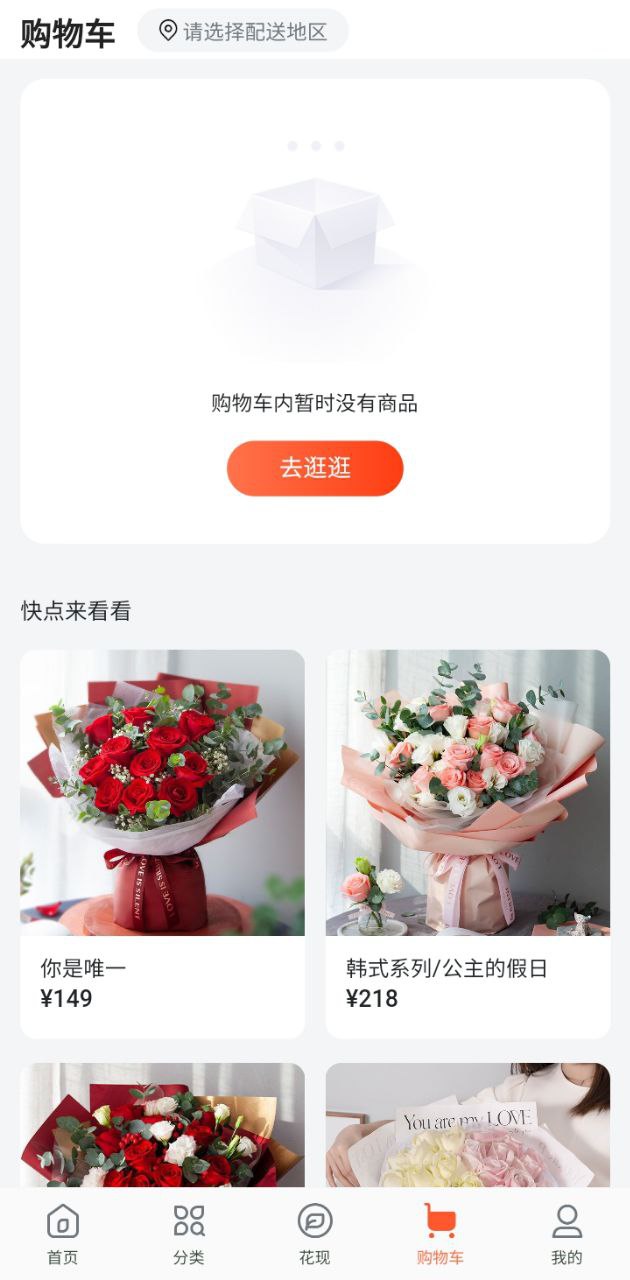Select the 购物车 tab
This screenshot has width=630, height=1280.
440,1234
